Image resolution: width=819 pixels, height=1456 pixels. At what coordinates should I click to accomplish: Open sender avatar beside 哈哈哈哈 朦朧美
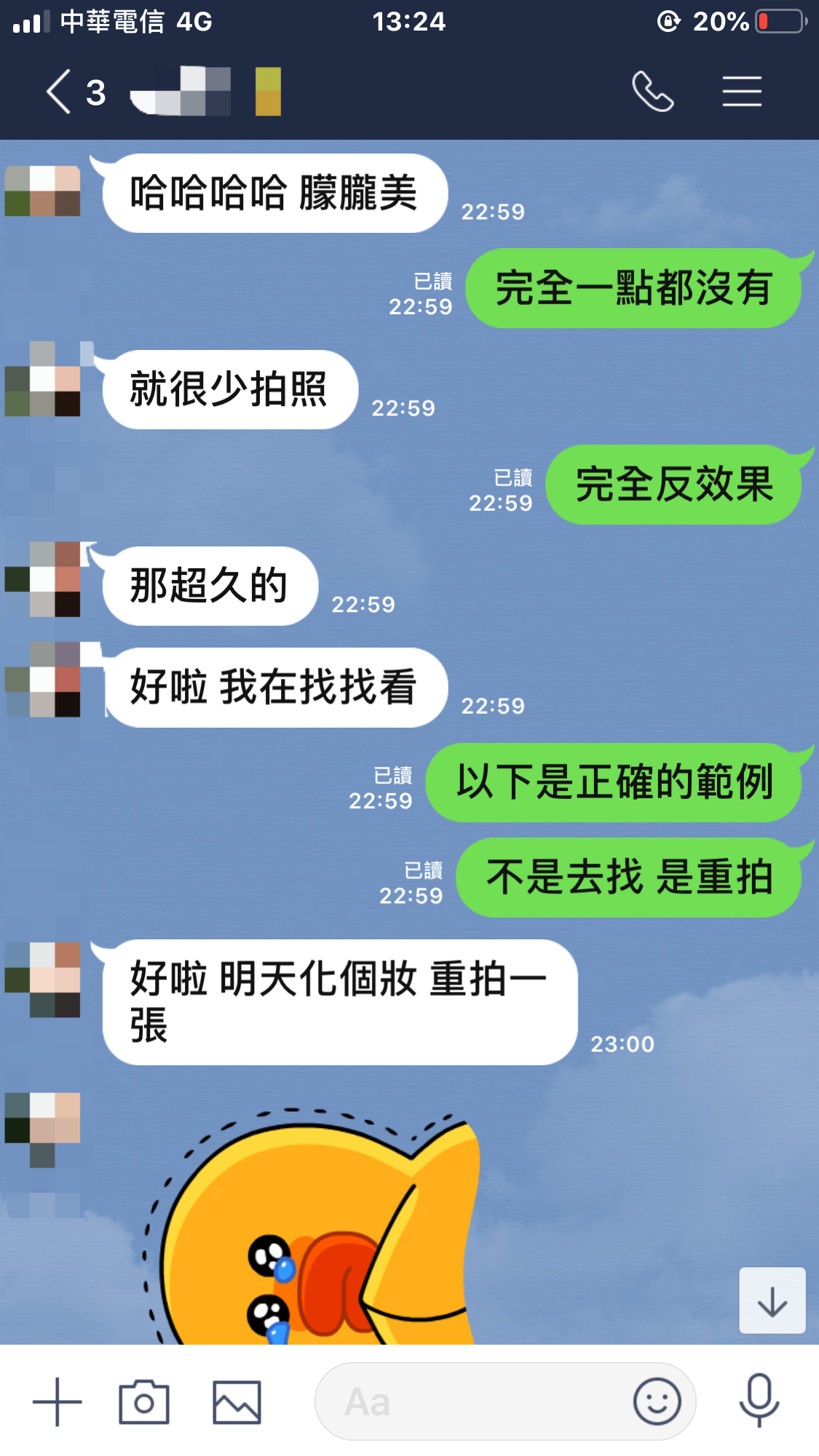click(42, 191)
